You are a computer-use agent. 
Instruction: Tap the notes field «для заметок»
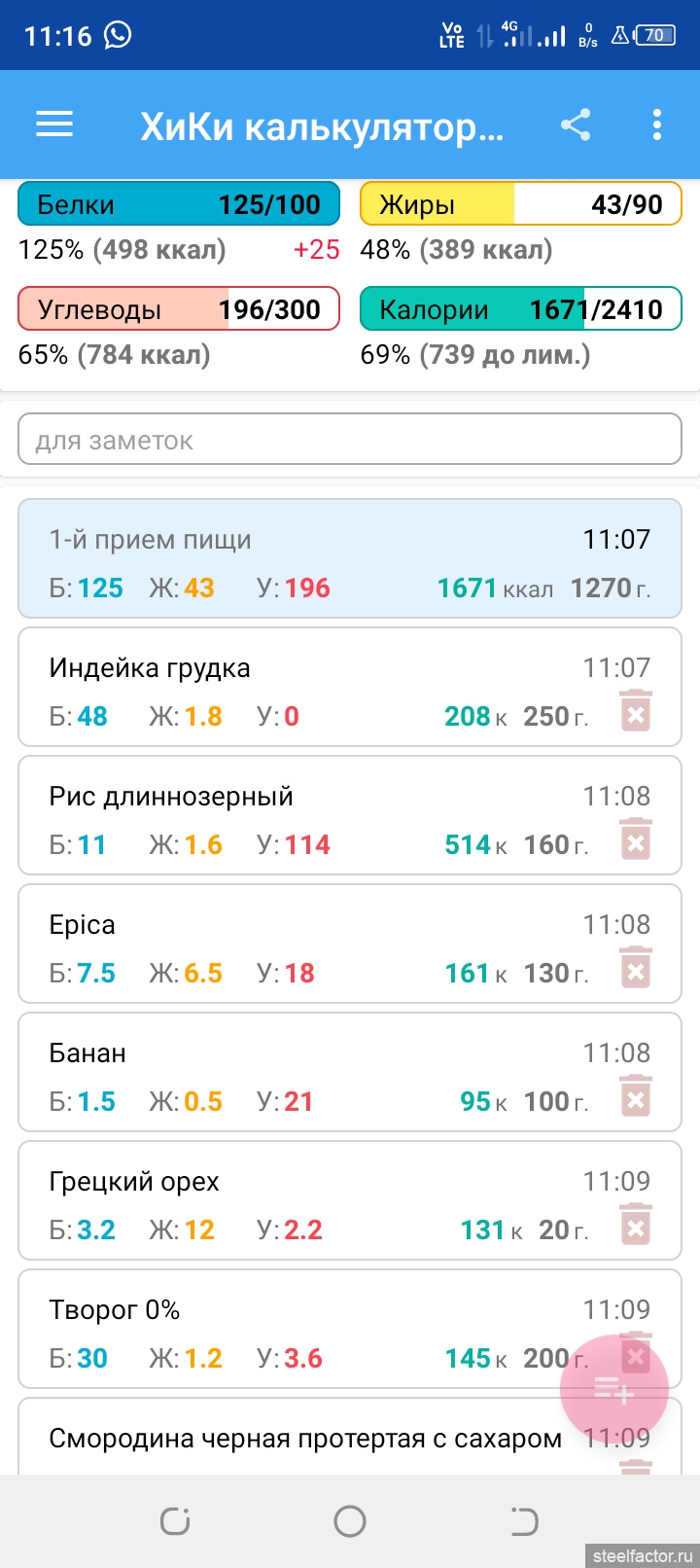[350, 440]
